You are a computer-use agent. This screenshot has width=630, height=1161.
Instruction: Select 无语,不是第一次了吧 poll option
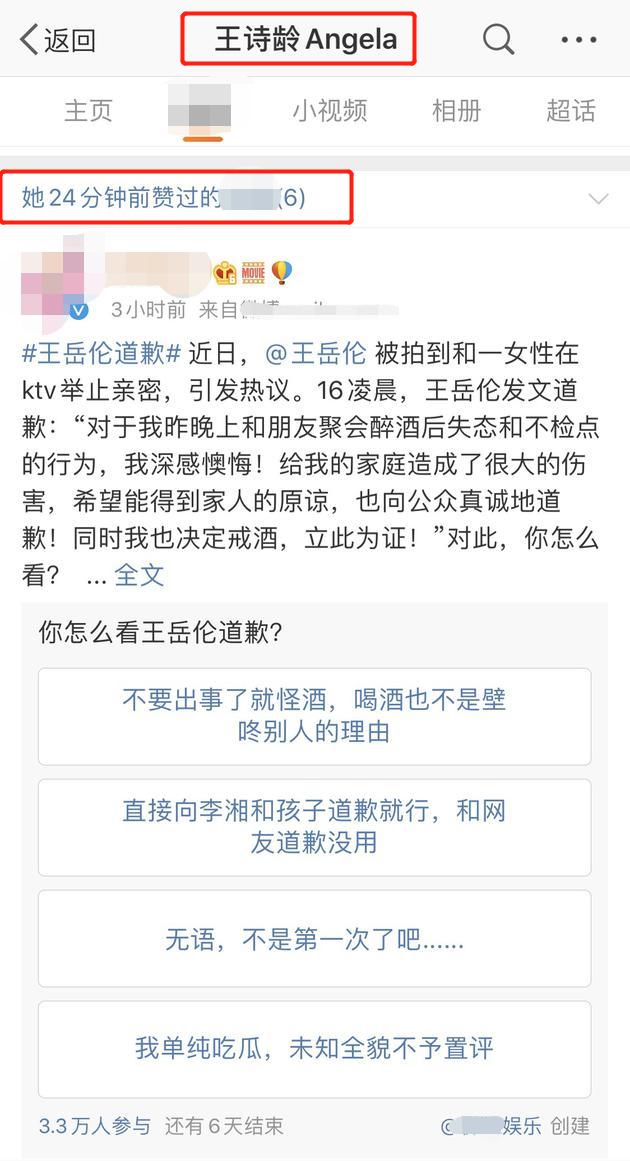coord(315,938)
